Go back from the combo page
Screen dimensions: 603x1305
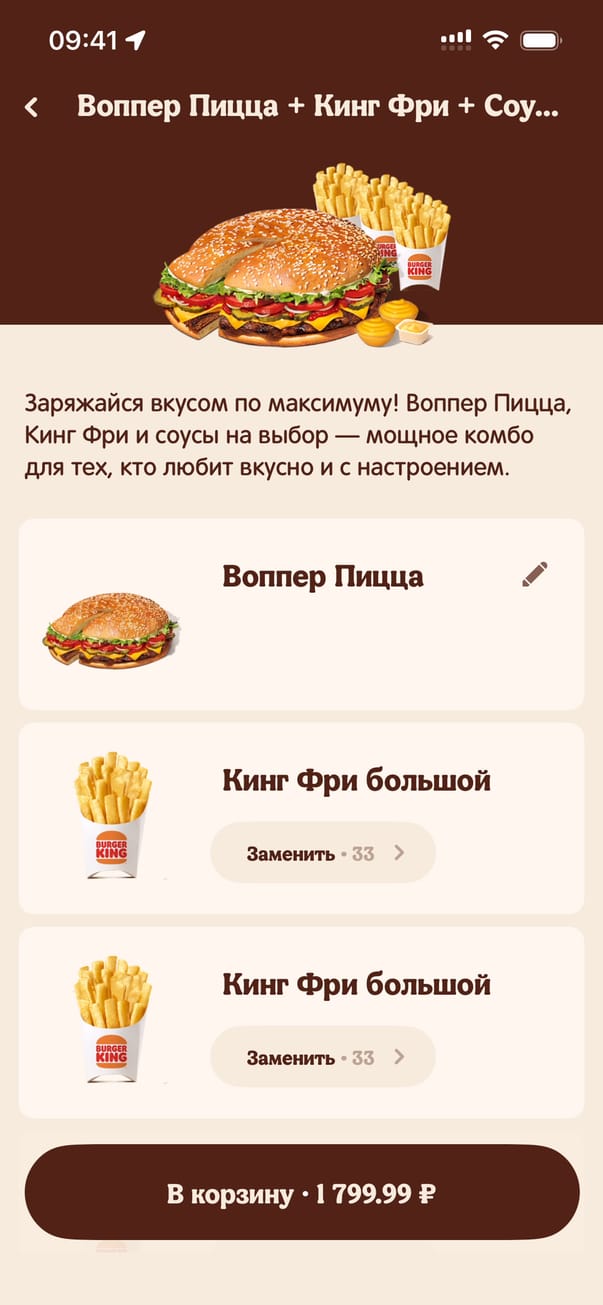tap(32, 107)
